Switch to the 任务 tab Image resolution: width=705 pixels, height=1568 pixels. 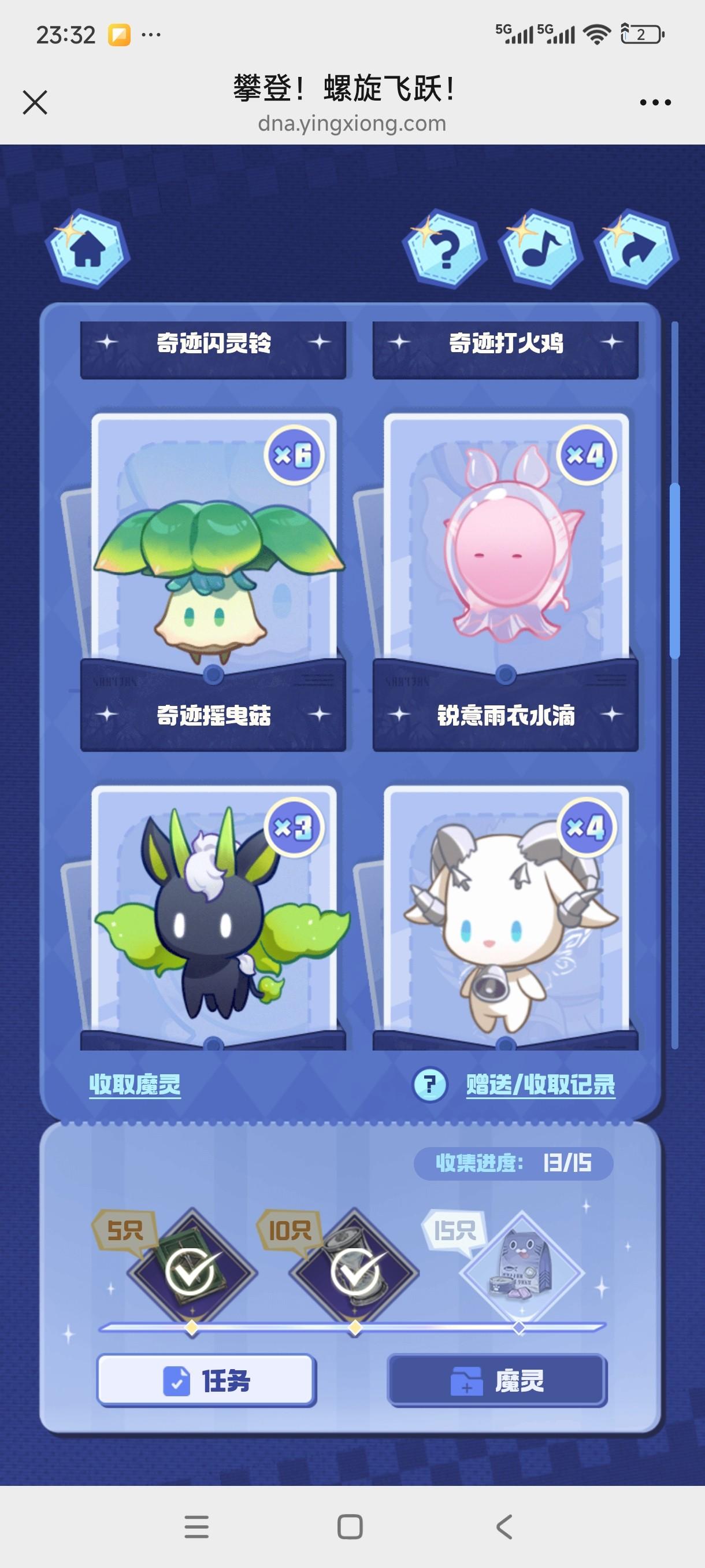pos(206,1381)
